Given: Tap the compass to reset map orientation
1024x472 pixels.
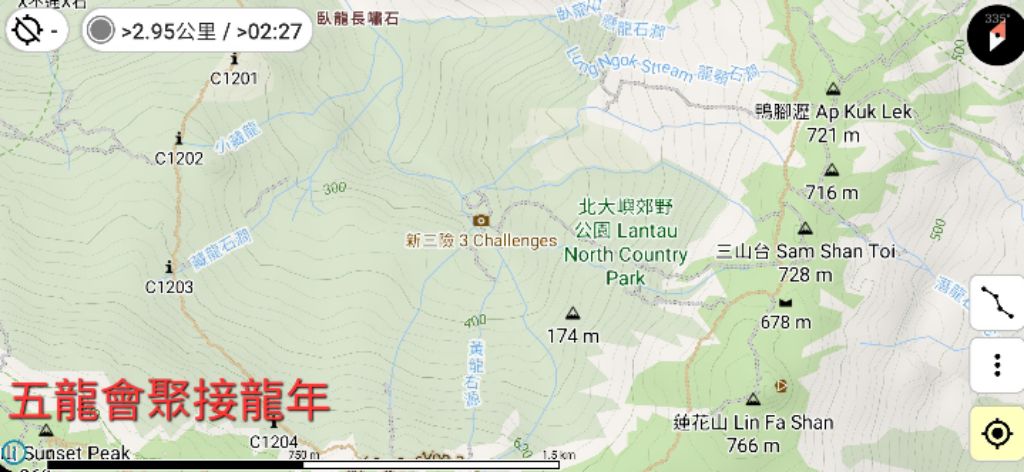Looking at the screenshot, I should point(995,30).
